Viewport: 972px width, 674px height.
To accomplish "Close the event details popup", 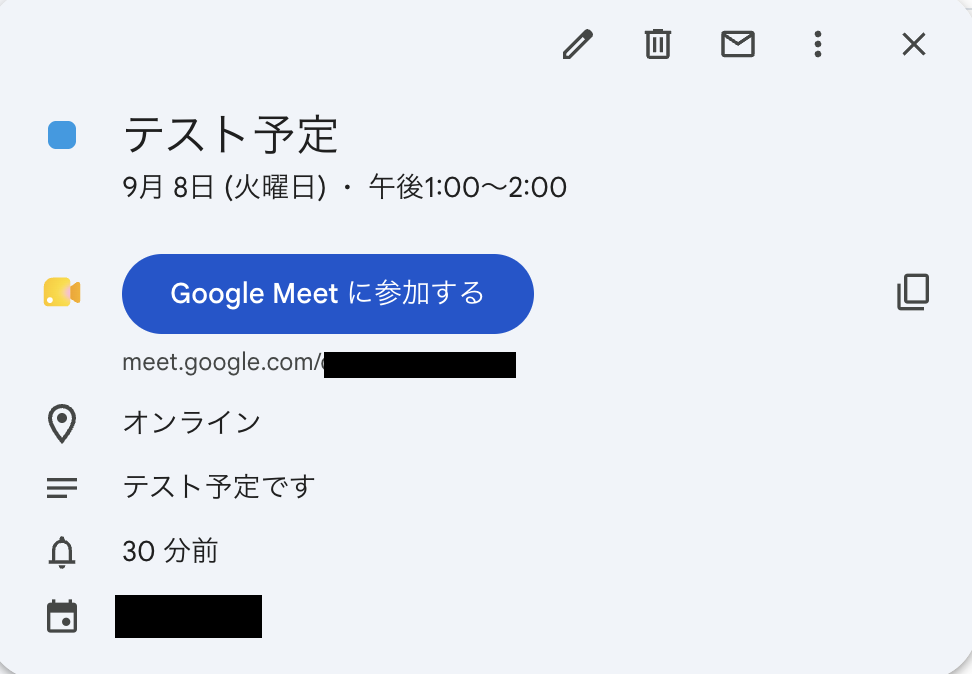I will [914, 44].
